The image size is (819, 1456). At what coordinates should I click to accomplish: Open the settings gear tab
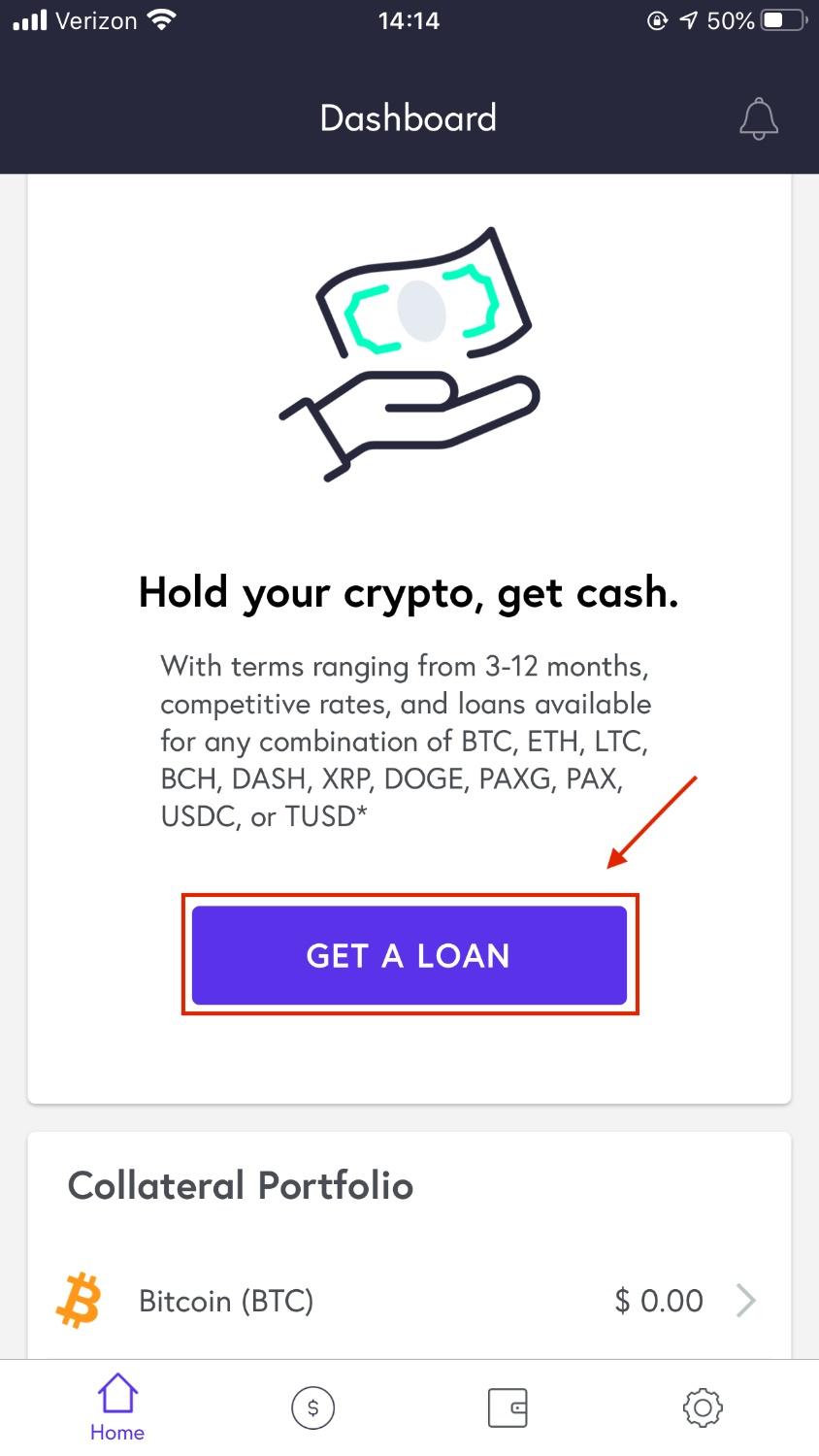pos(703,1407)
